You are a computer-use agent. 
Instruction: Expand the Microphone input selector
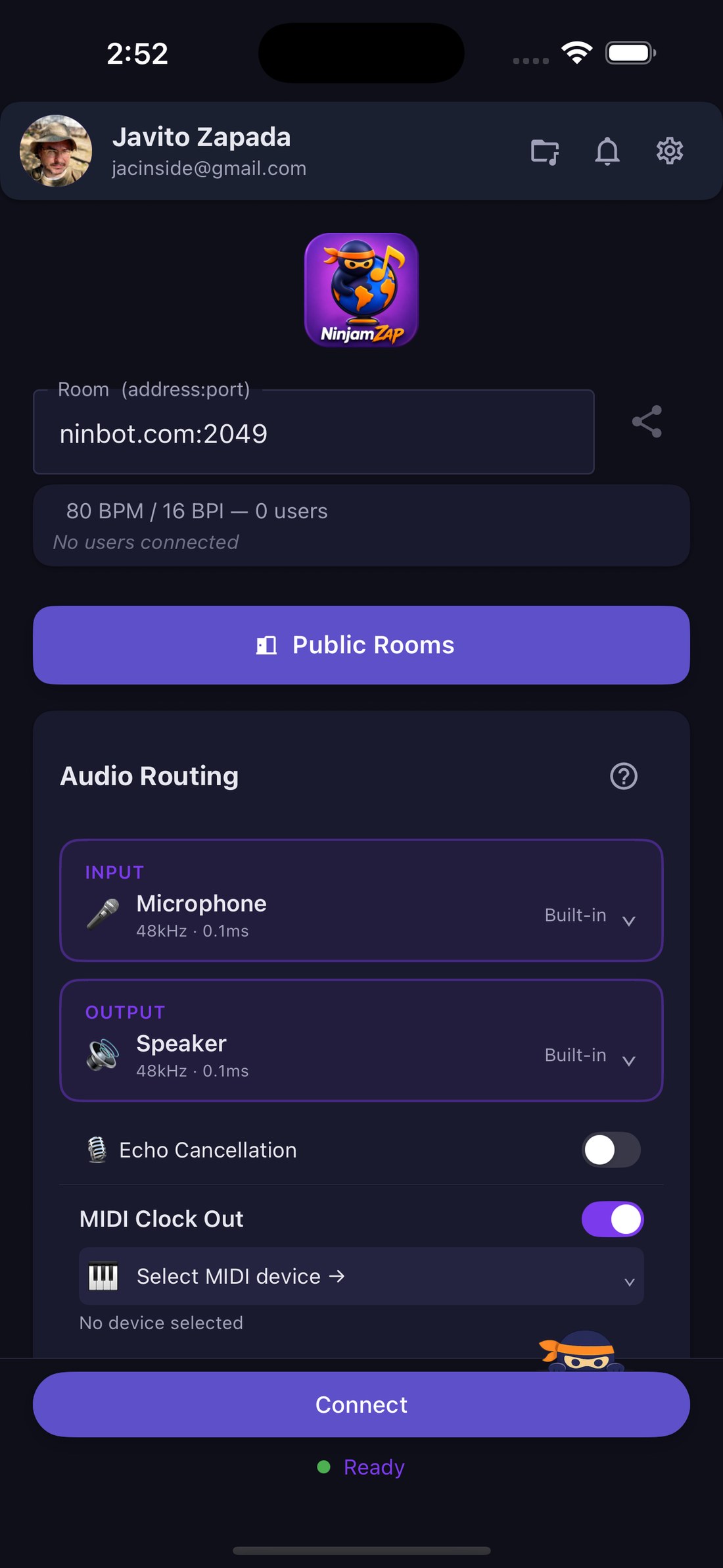click(x=361, y=900)
